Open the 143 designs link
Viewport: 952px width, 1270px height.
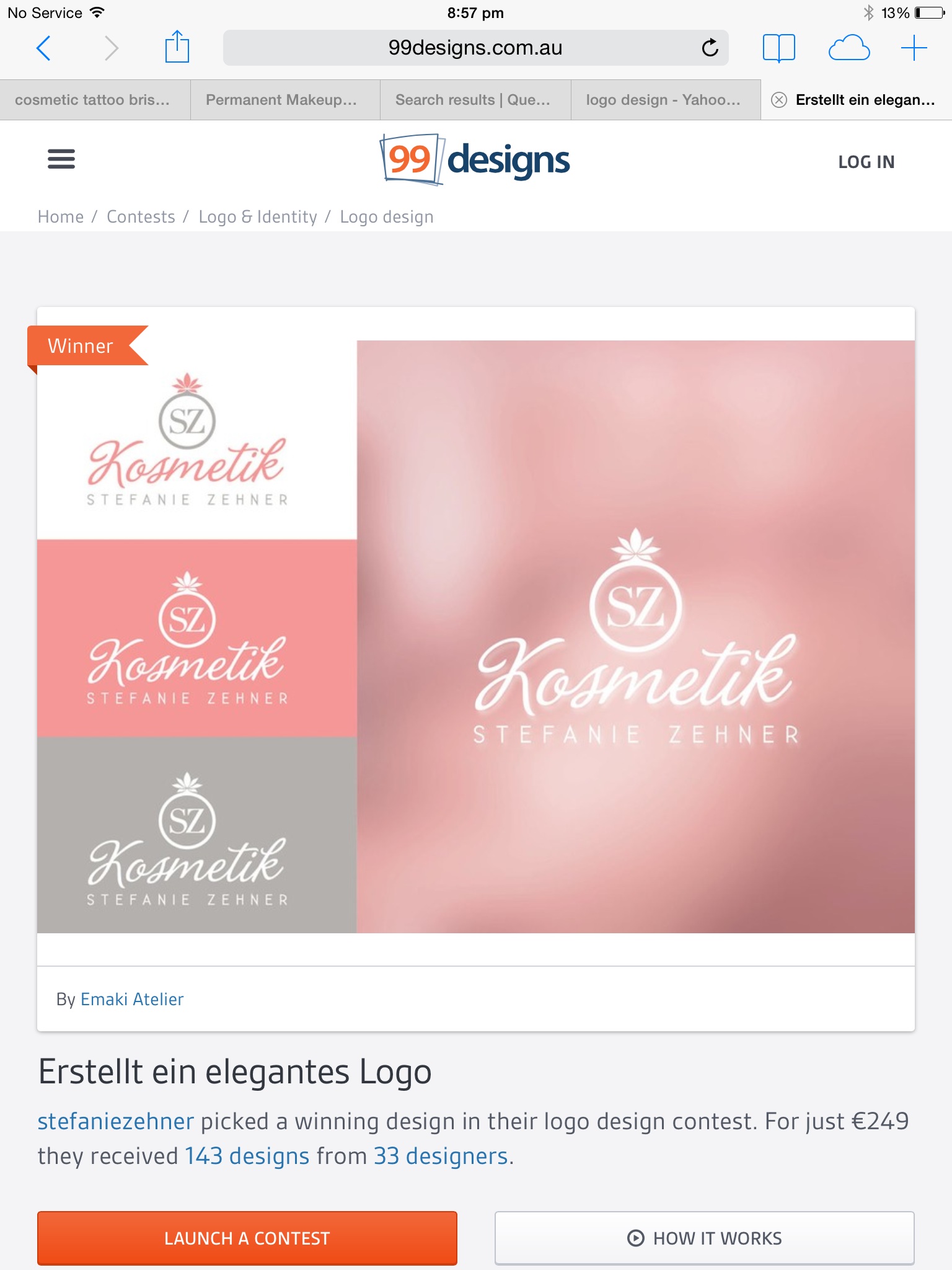(247, 1157)
